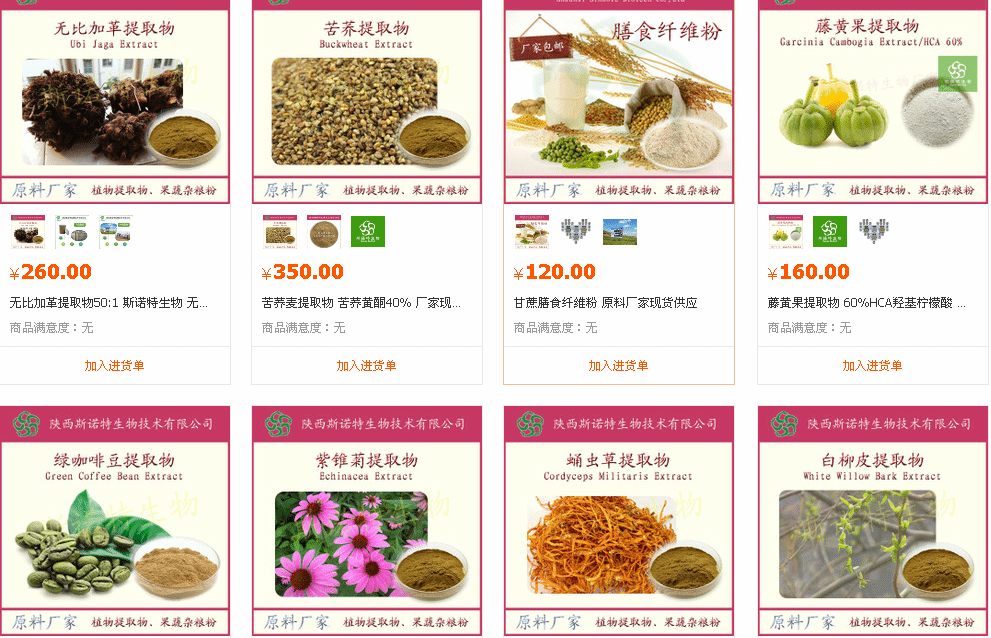
Task: Open the 藤黄果提取物 Garcinia Cambogia image
Action: coord(873,100)
